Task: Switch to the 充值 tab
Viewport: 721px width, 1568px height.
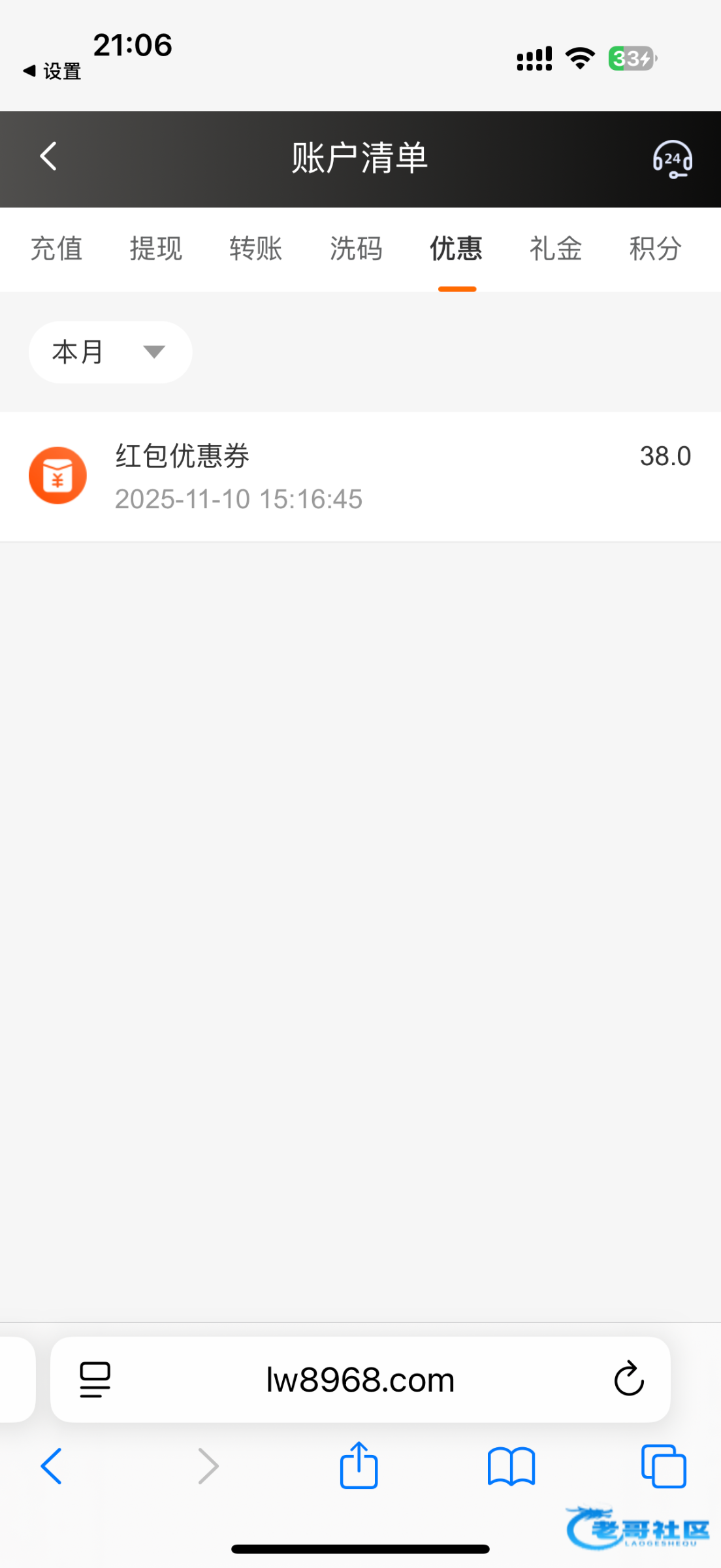Action: click(56, 249)
